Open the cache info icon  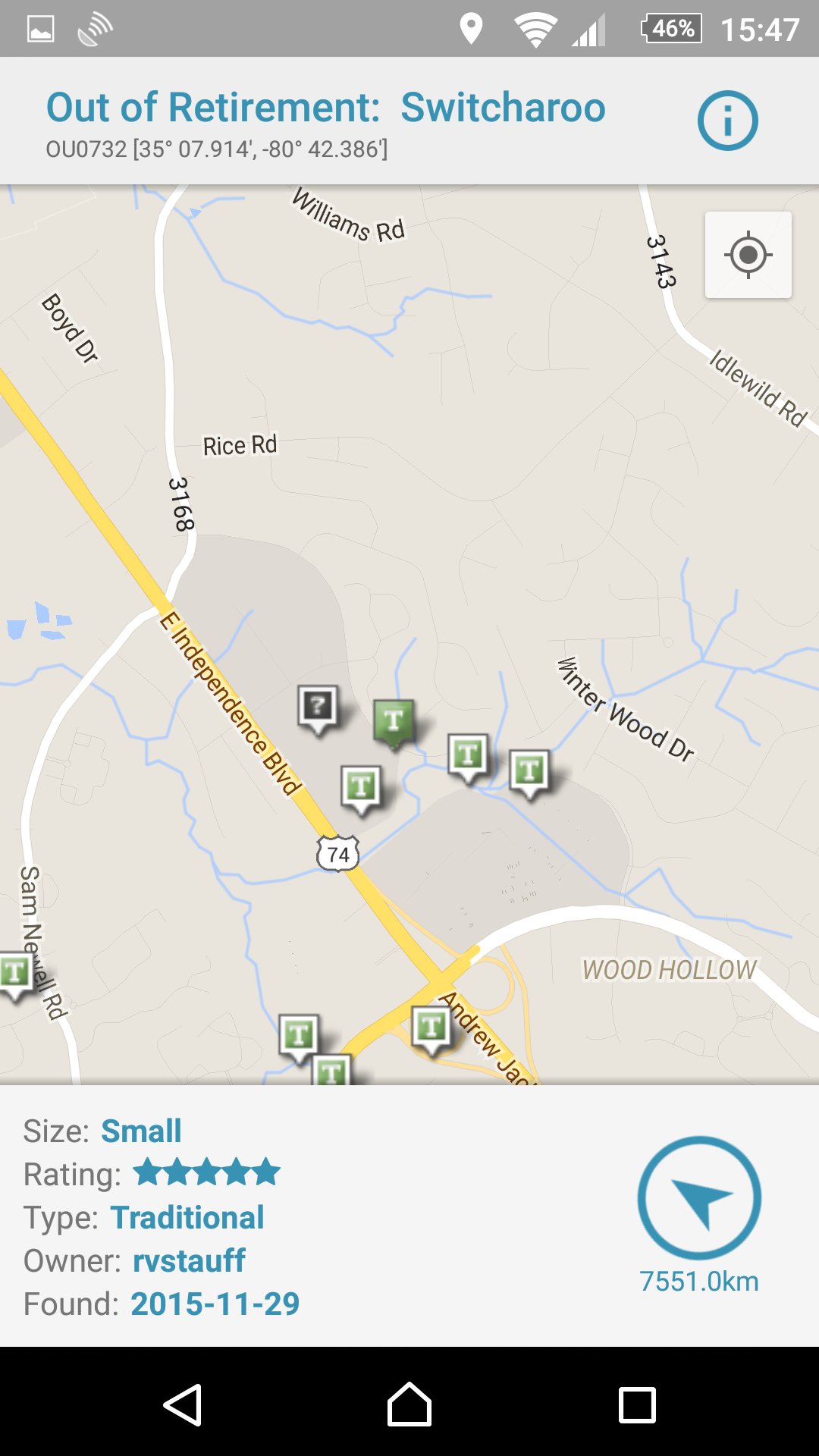(x=727, y=121)
